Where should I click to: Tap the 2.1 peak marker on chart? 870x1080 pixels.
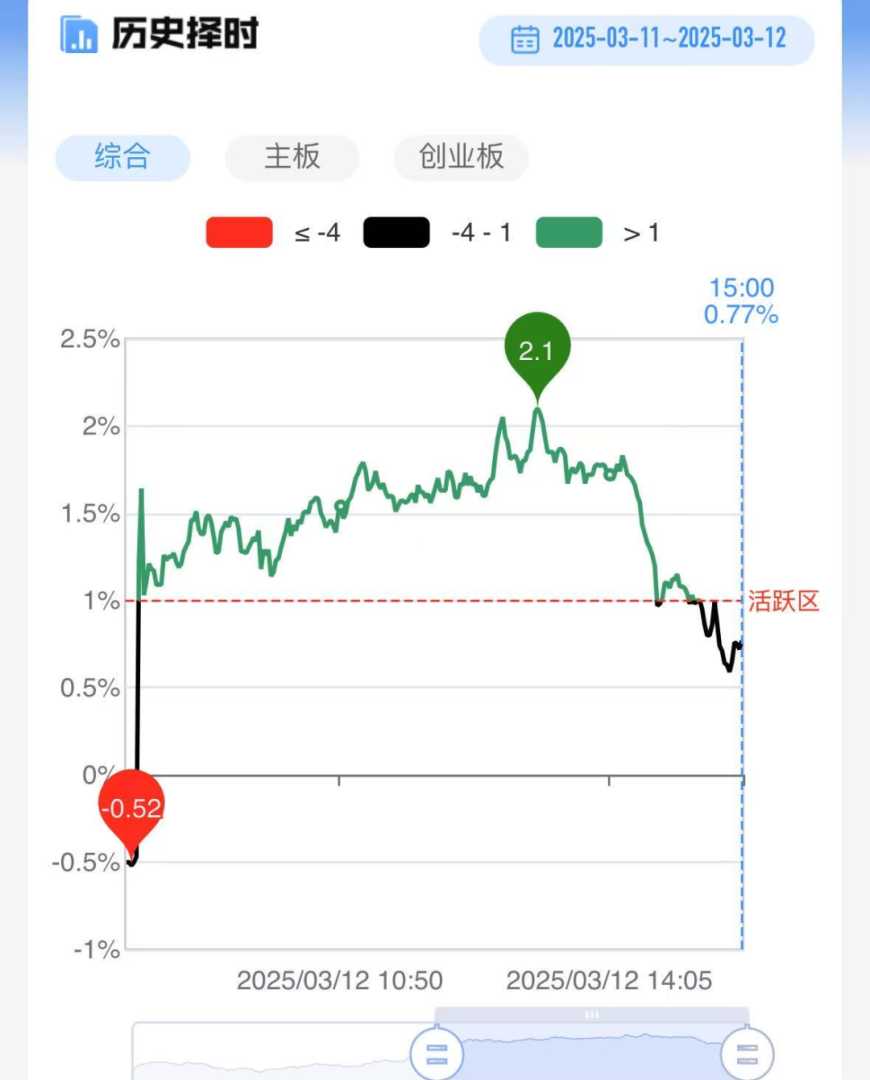pyautogui.click(x=538, y=352)
